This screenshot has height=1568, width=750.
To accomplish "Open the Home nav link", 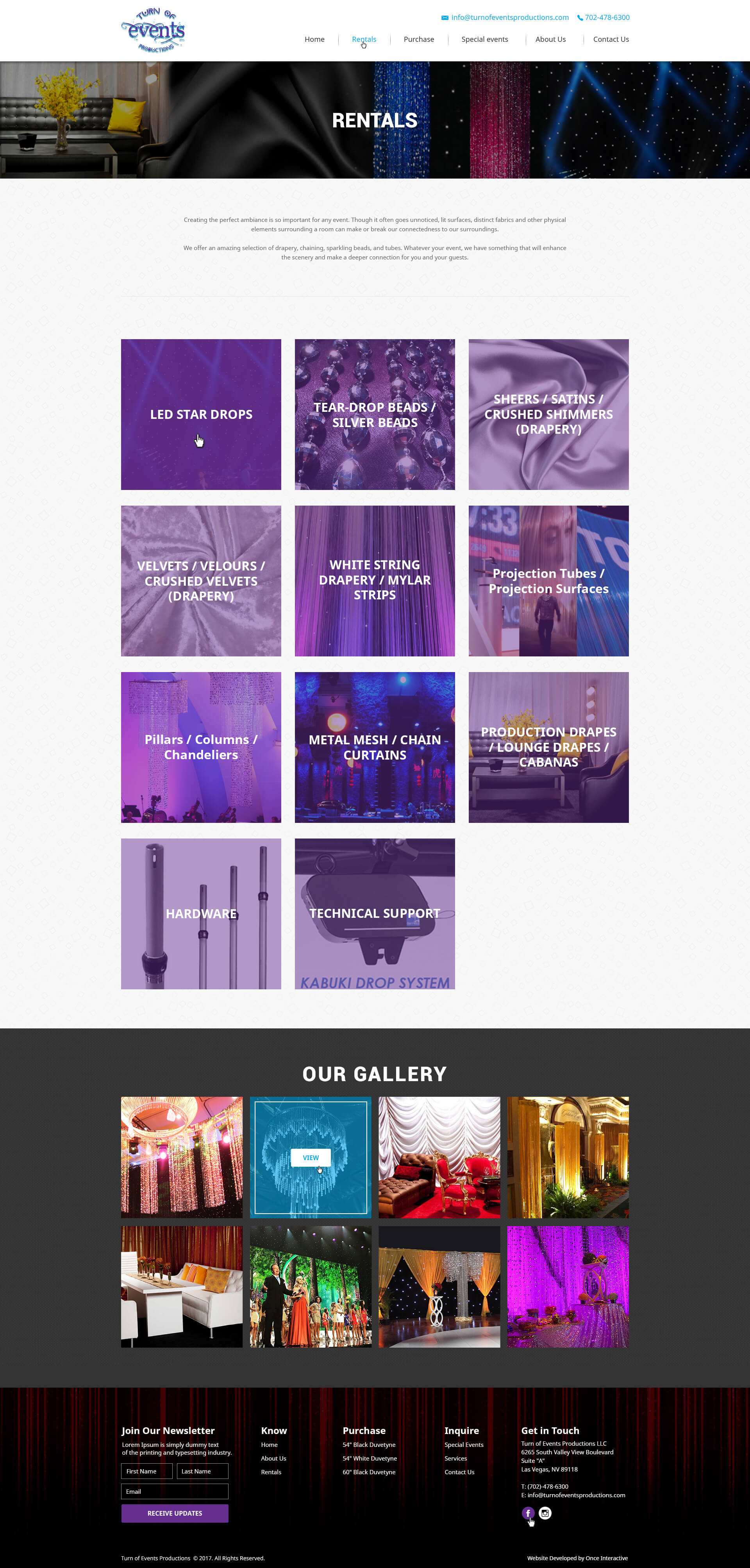I will tap(314, 39).
